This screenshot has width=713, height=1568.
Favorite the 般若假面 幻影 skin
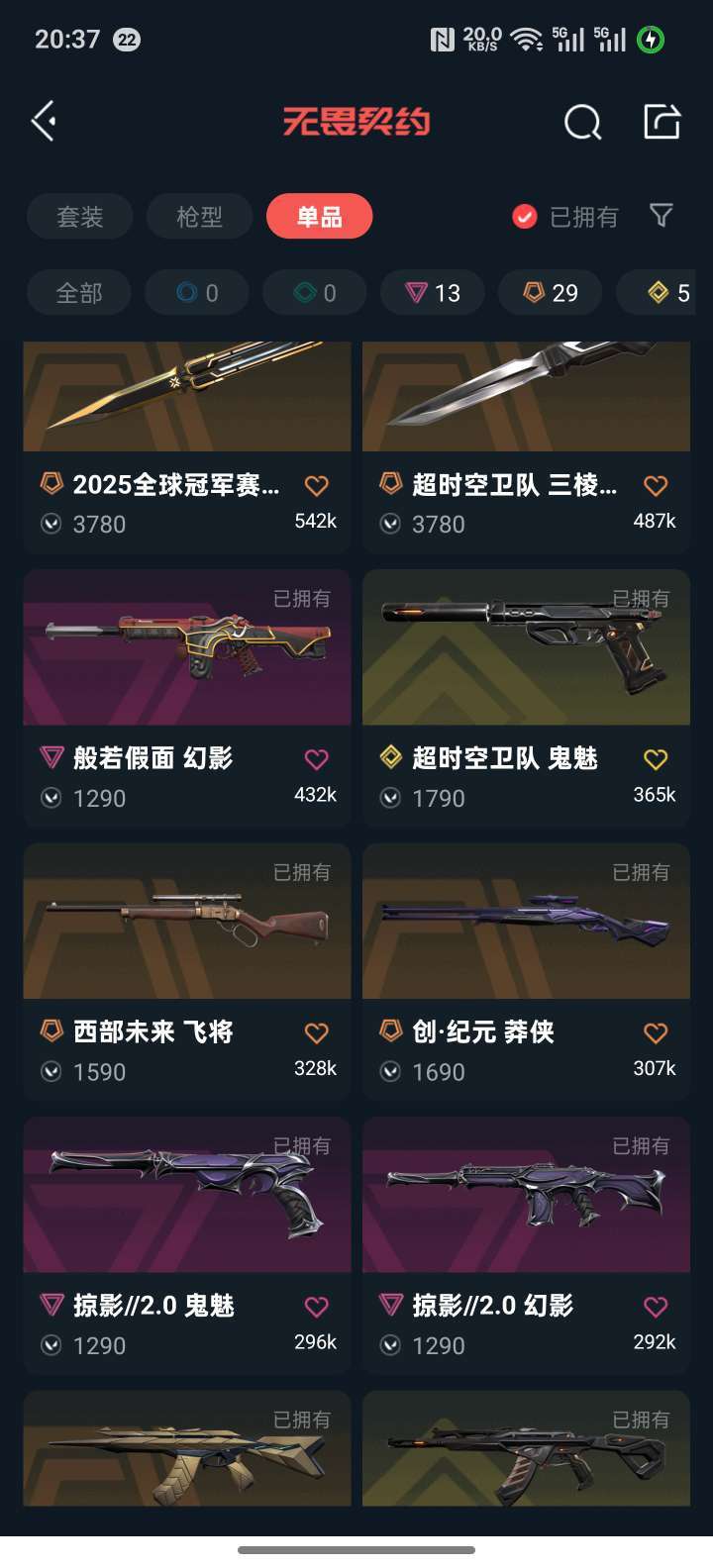pyautogui.click(x=315, y=757)
